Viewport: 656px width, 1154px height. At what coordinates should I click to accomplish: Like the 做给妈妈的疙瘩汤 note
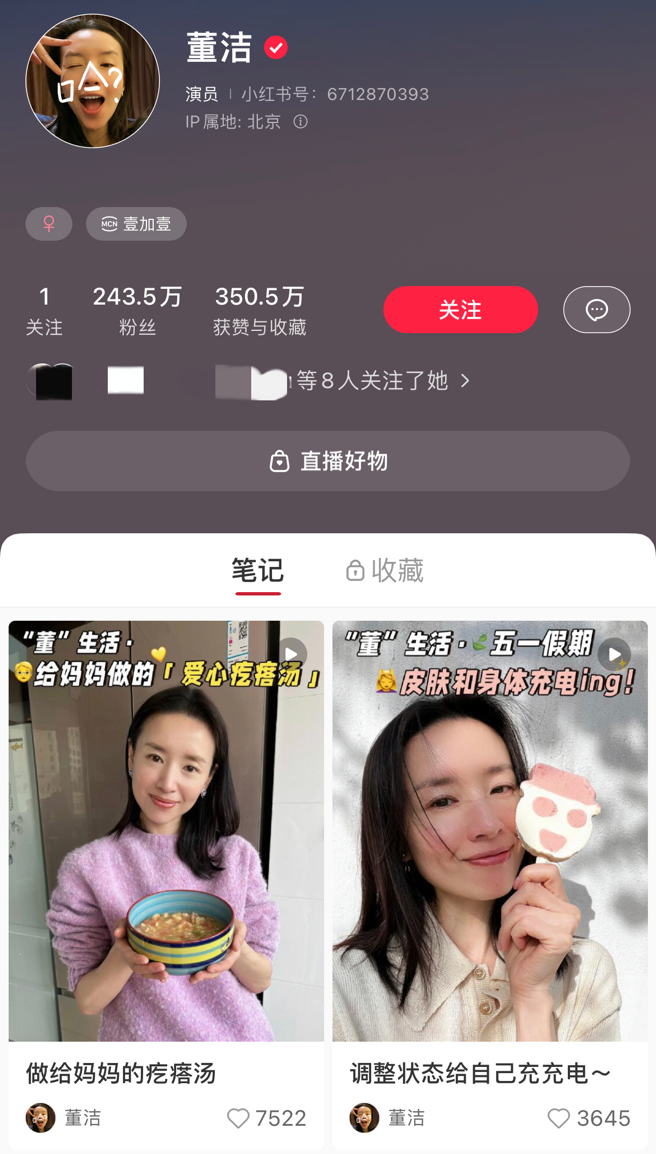click(238, 1118)
